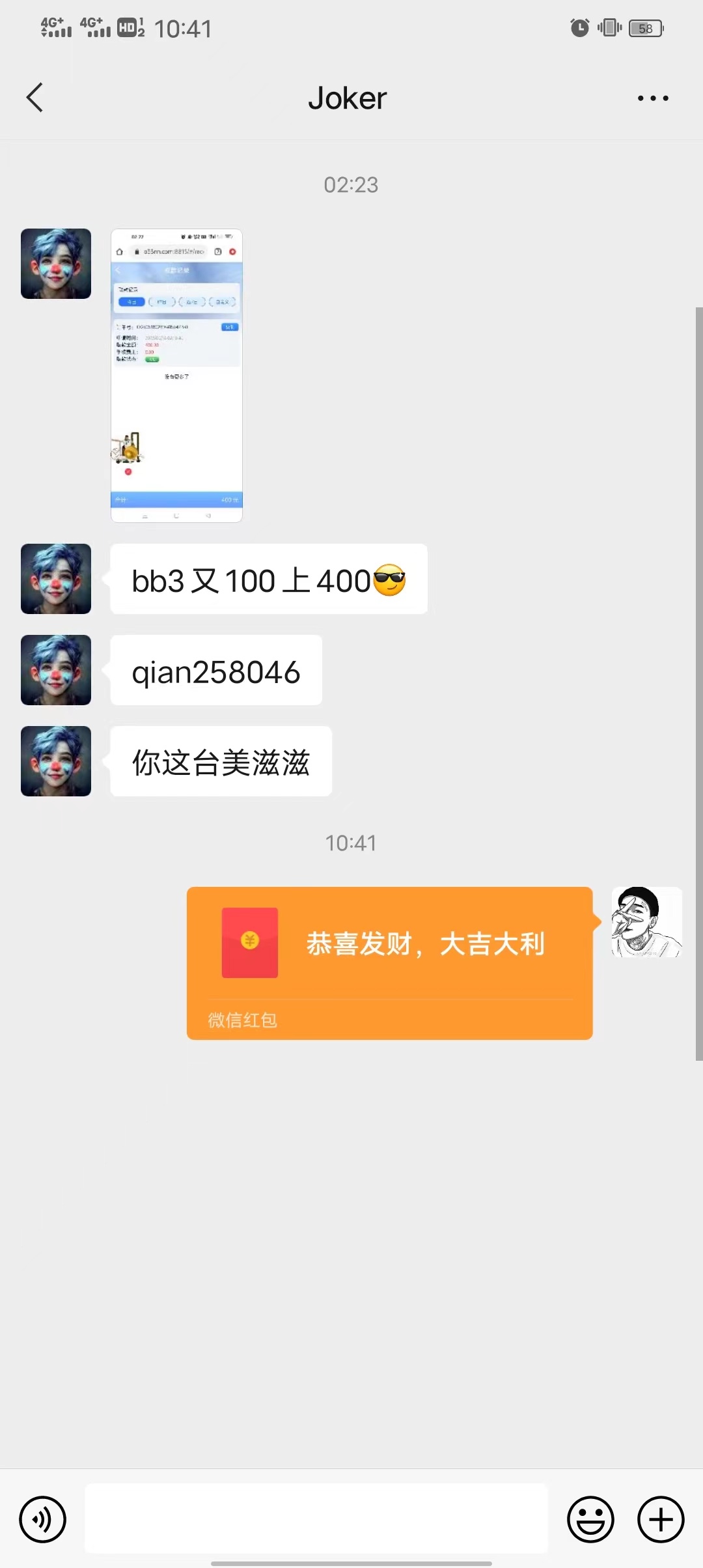Image resolution: width=703 pixels, height=1568 pixels.
Task: Tap the red envelope icon inside the packet
Action: 249,942
